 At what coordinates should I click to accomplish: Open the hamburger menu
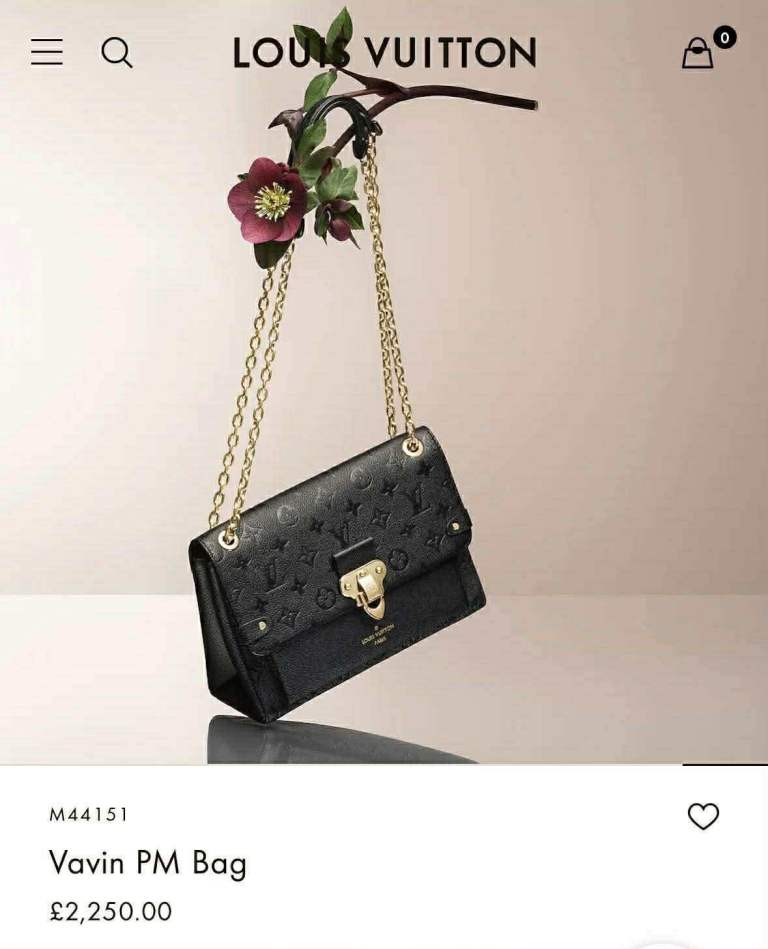[47, 52]
